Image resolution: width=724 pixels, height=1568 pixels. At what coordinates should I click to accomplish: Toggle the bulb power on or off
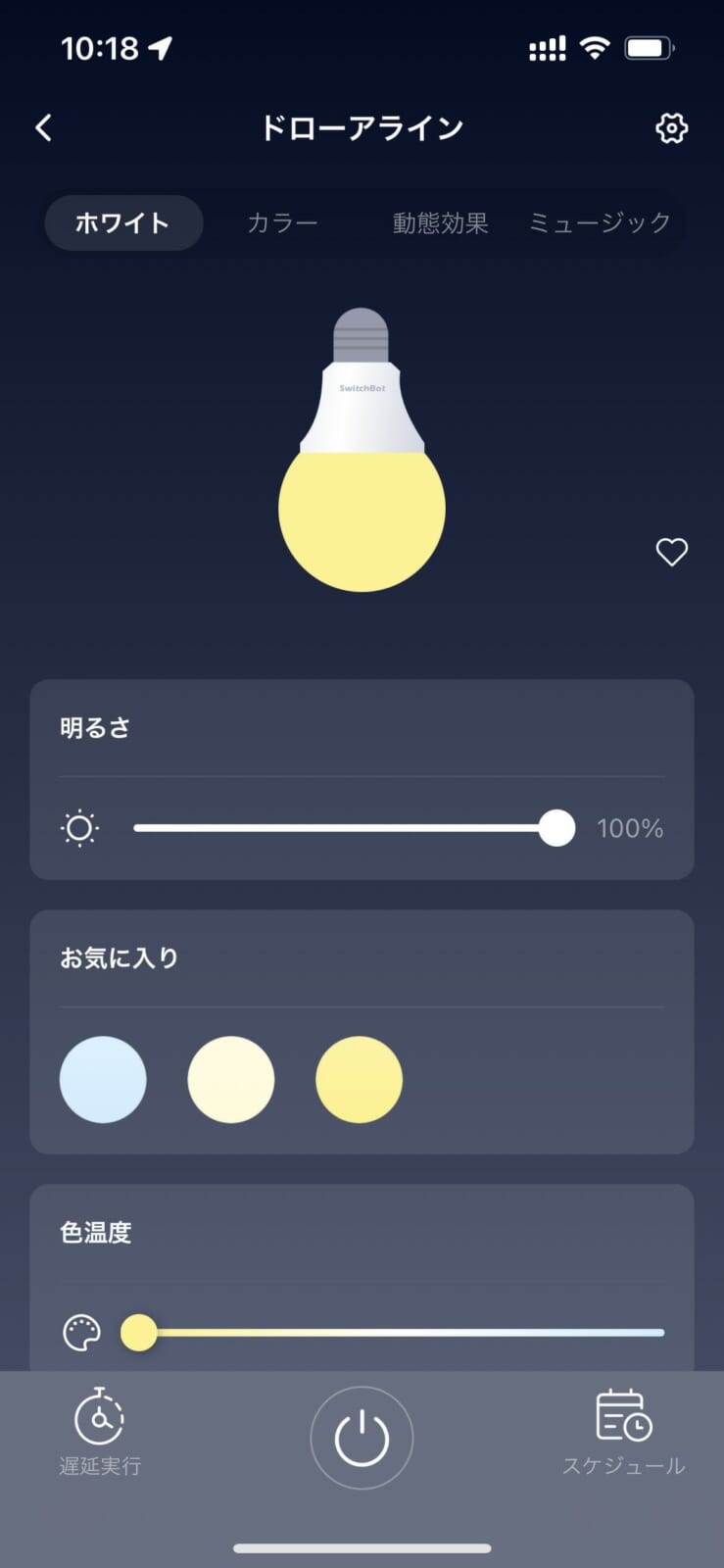(362, 1436)
